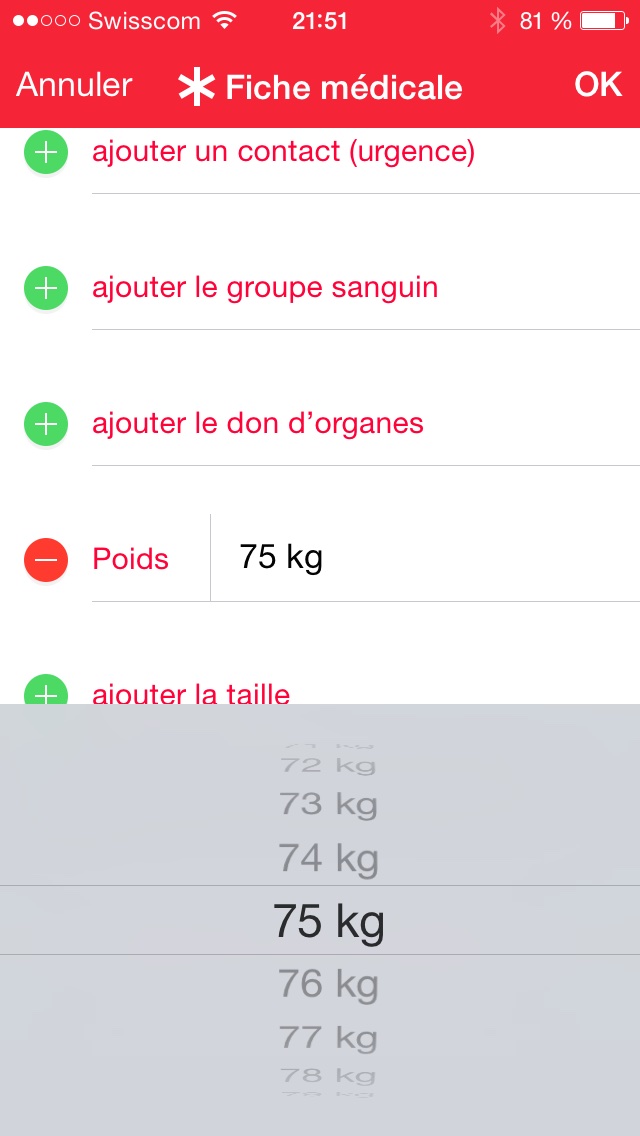The height and width of the screenshot is (1136, 640).
Task: Choose 77 kg in the weight picker
Action: pyautogui.click(x=328, y=1037)
